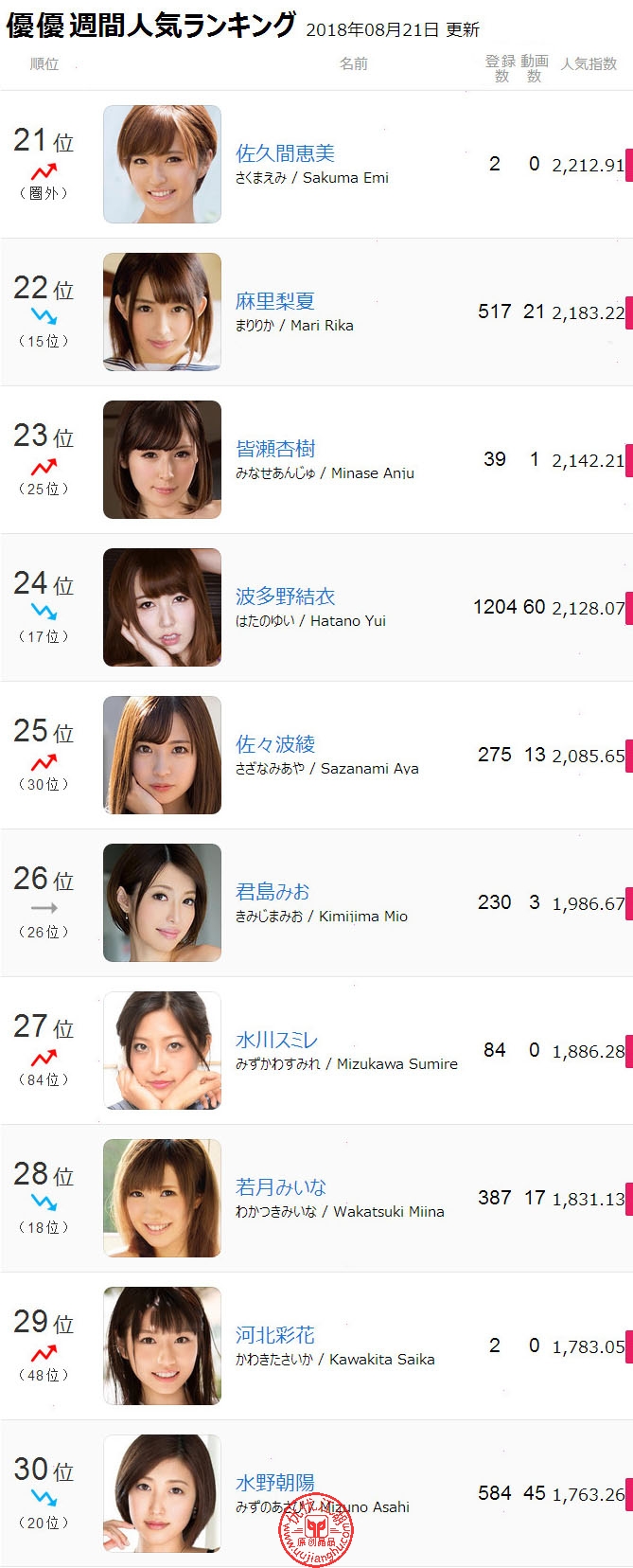
Task: Tap the photo of rank 27 Mizukawa Sumire
Action: tap(162, 1051)
